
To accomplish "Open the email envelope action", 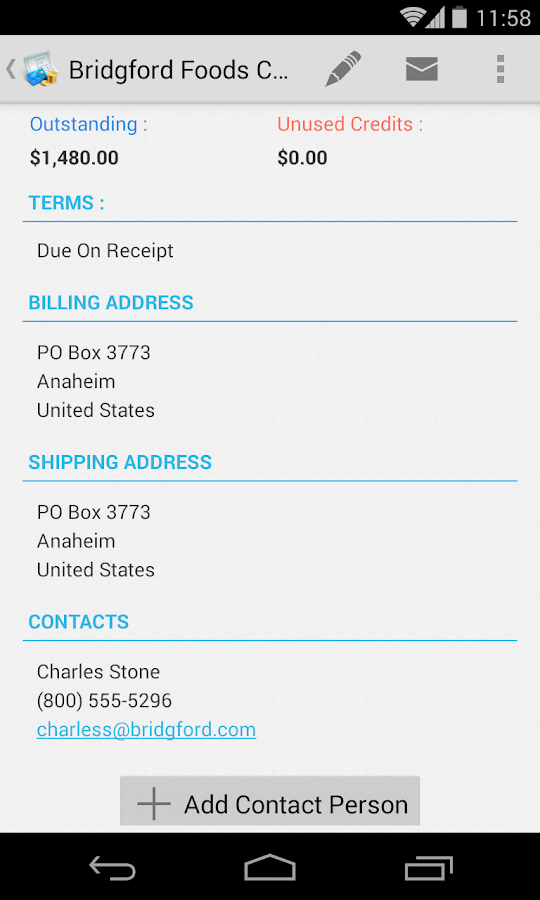I will [x=422, y=69].
